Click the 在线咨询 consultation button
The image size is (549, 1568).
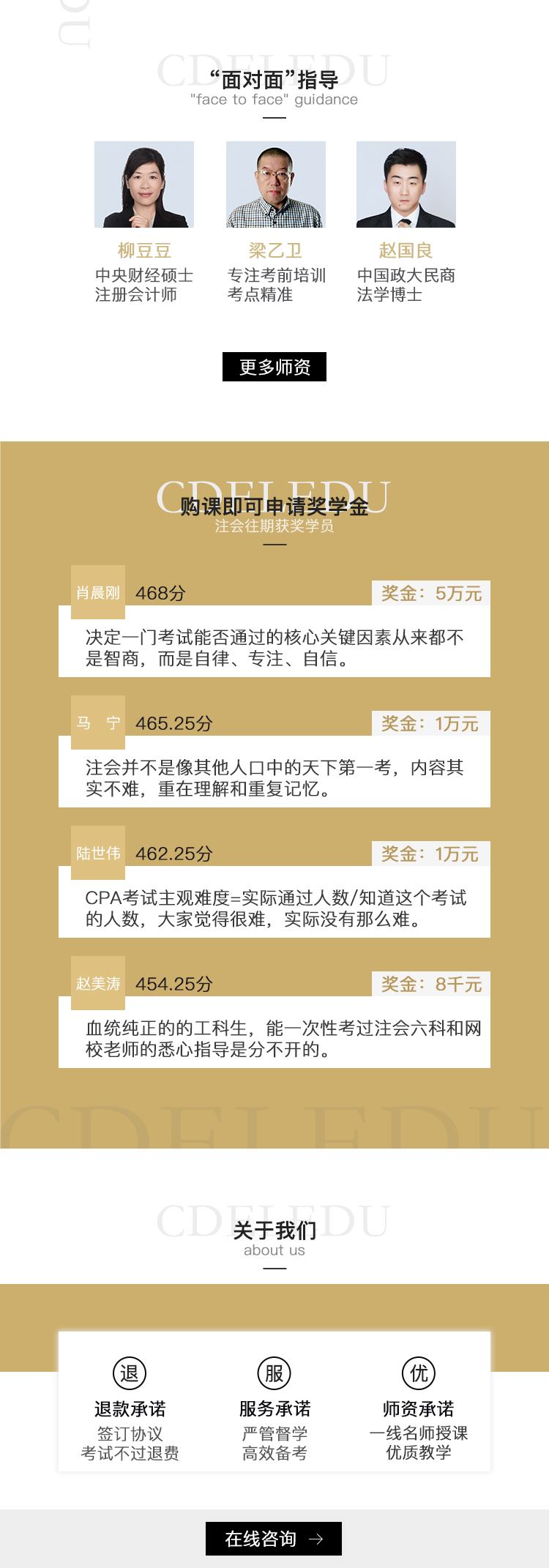click(x=274, y=1538)
